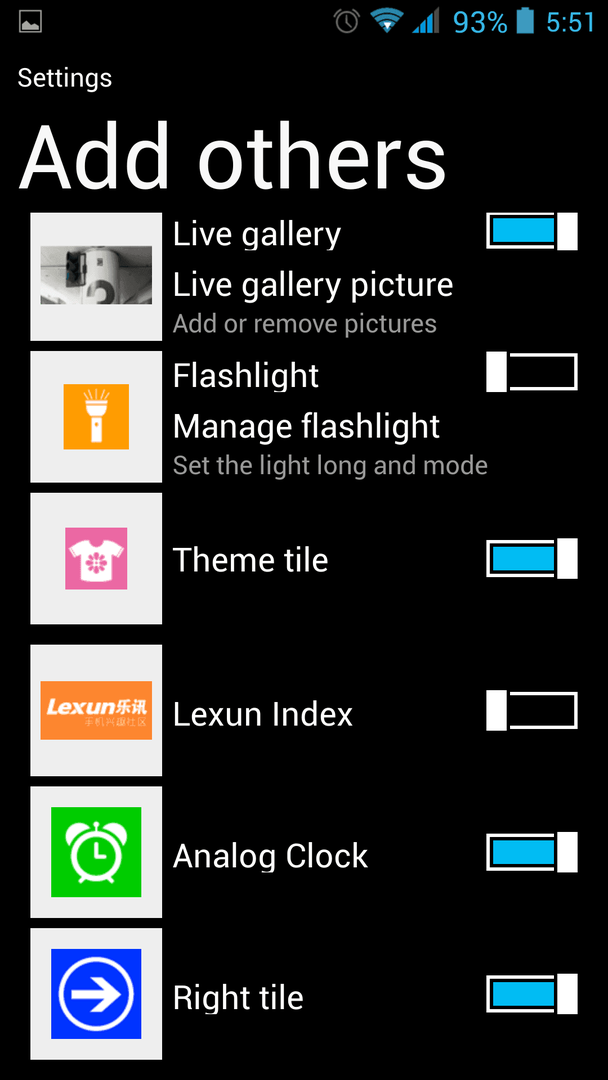Toggle off the Right tile switch
Viewport: 608px width, 1080px height.
[532, 994]
